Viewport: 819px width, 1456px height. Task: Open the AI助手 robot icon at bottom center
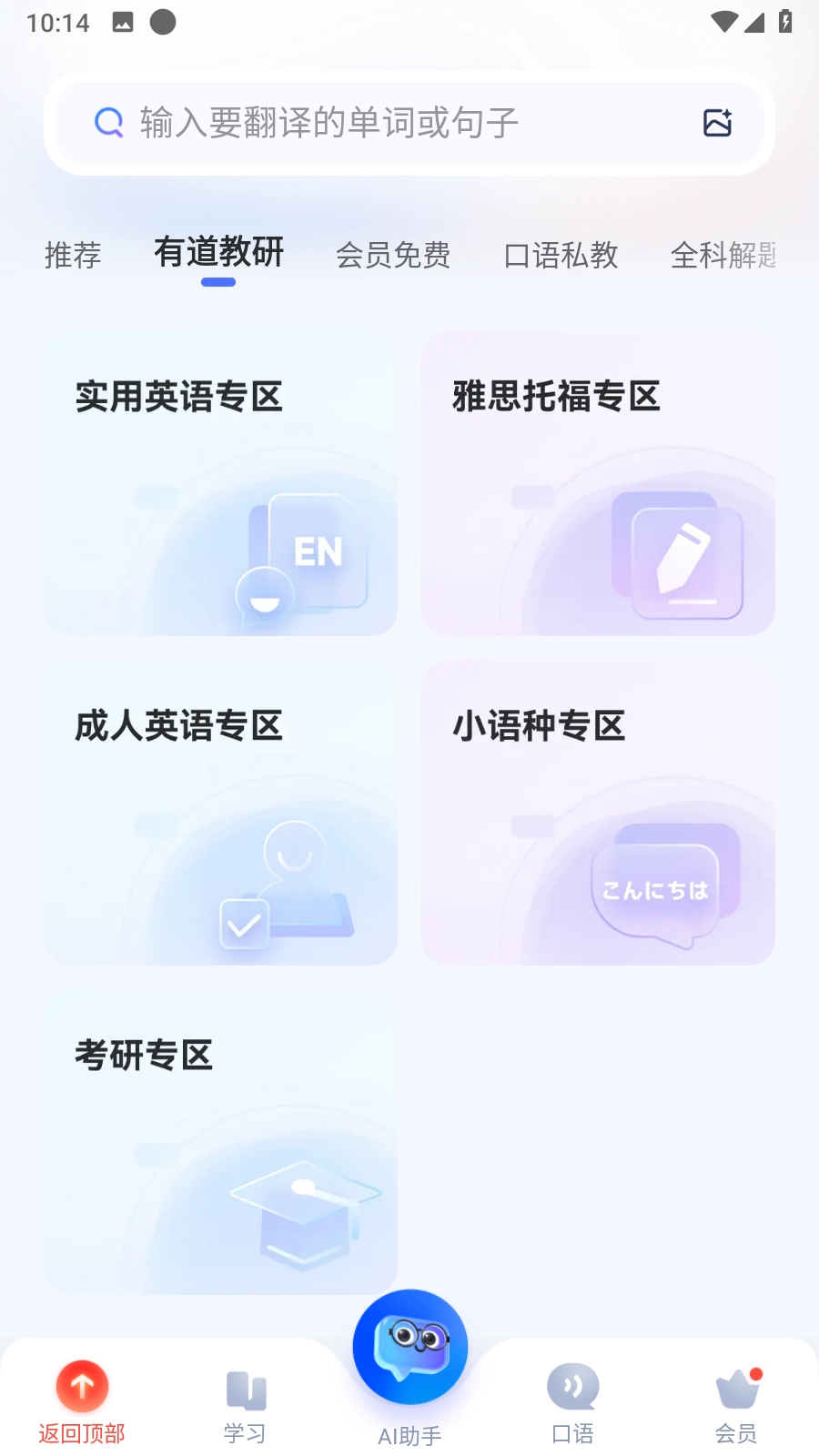(409, 1346)
